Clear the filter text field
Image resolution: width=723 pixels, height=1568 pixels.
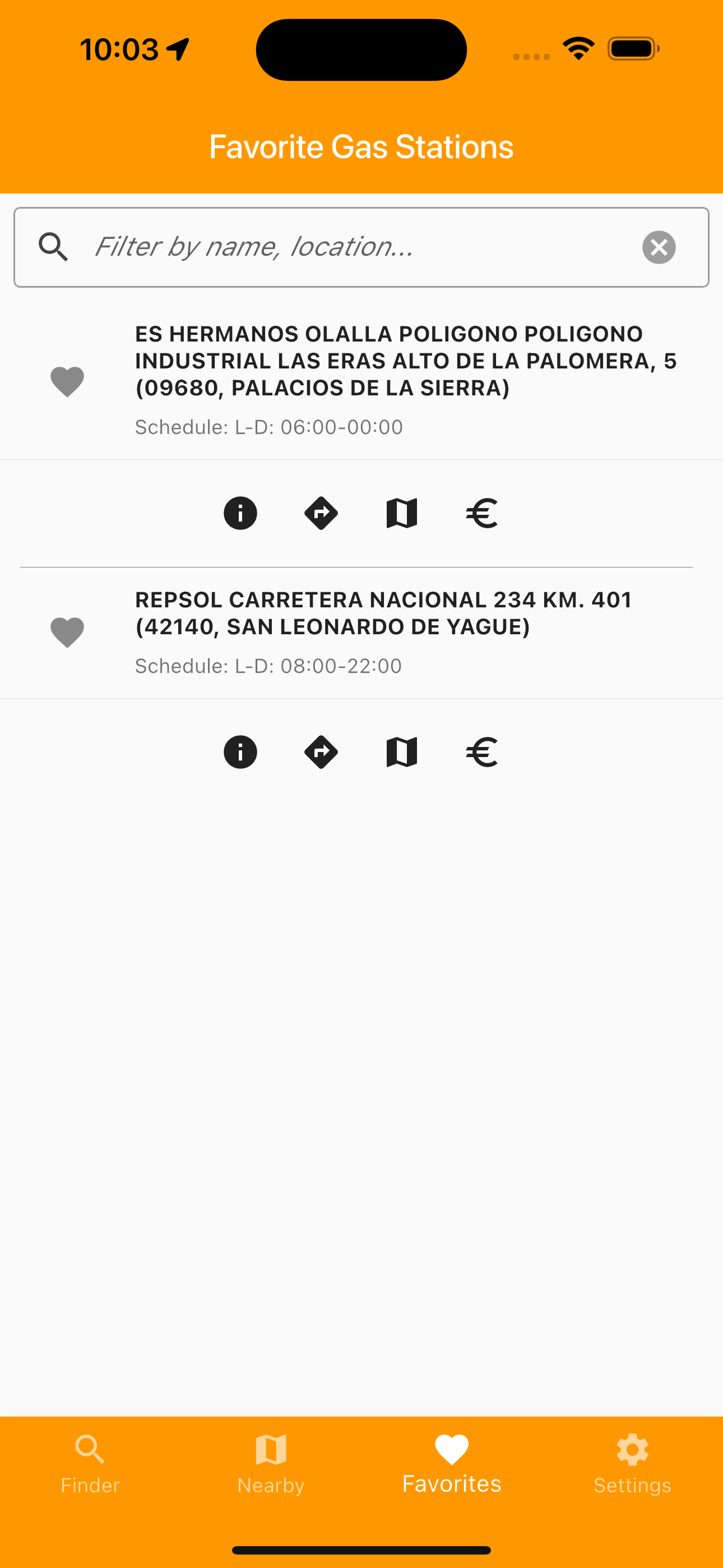tap(659, 247)
